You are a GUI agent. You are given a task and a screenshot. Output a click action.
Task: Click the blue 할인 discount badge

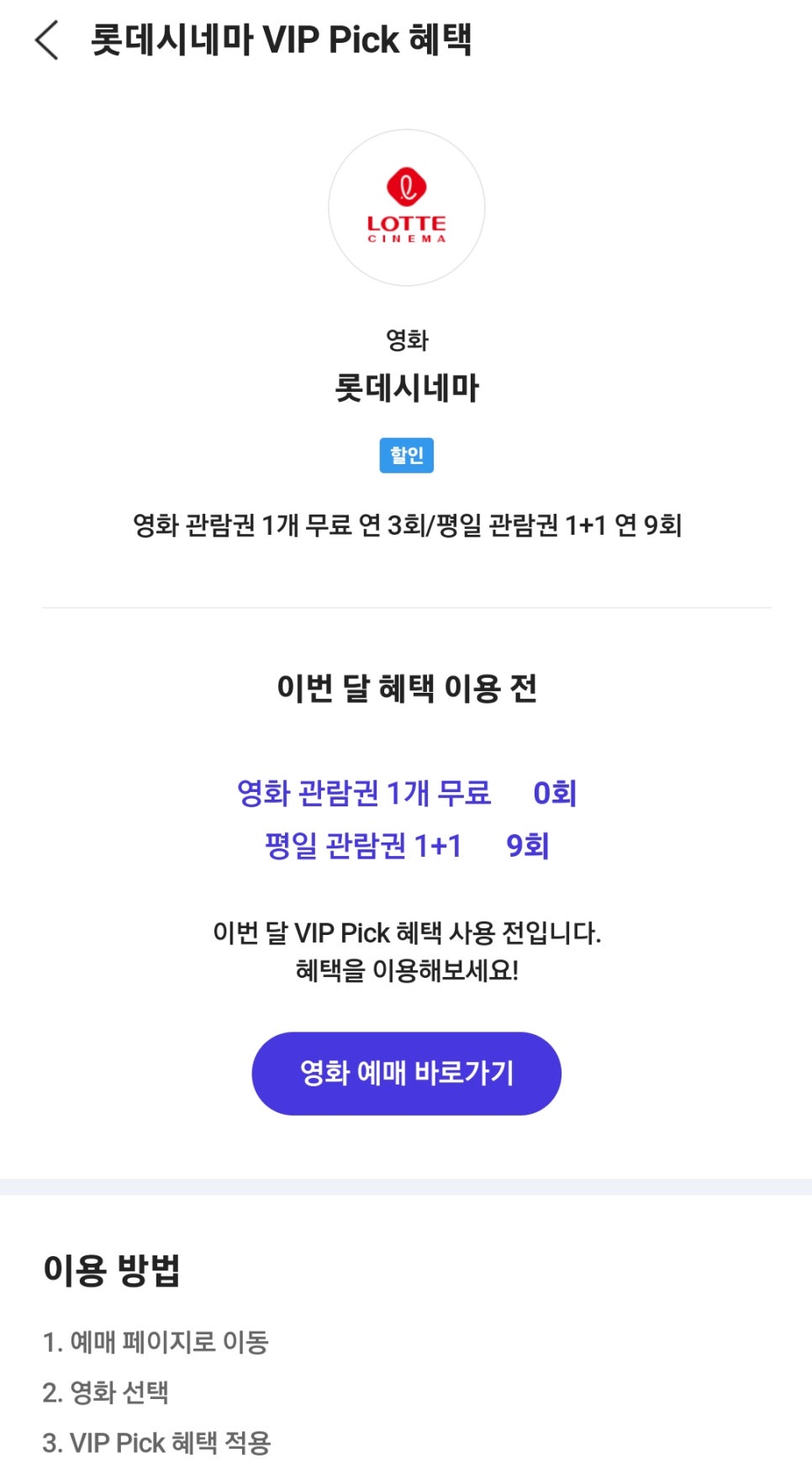click(x=406, y=456)
